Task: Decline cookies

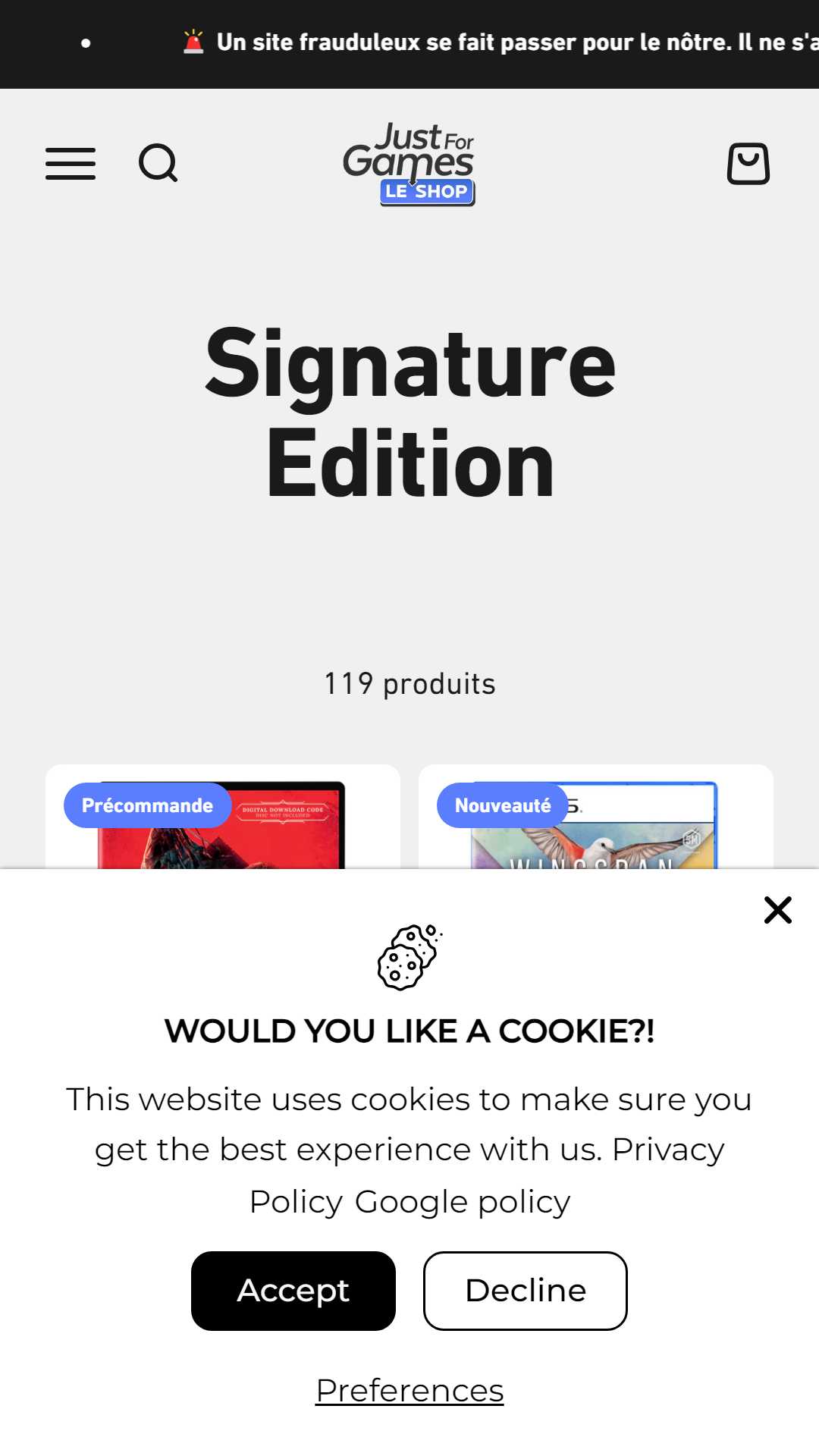Action: [525, 1291]
